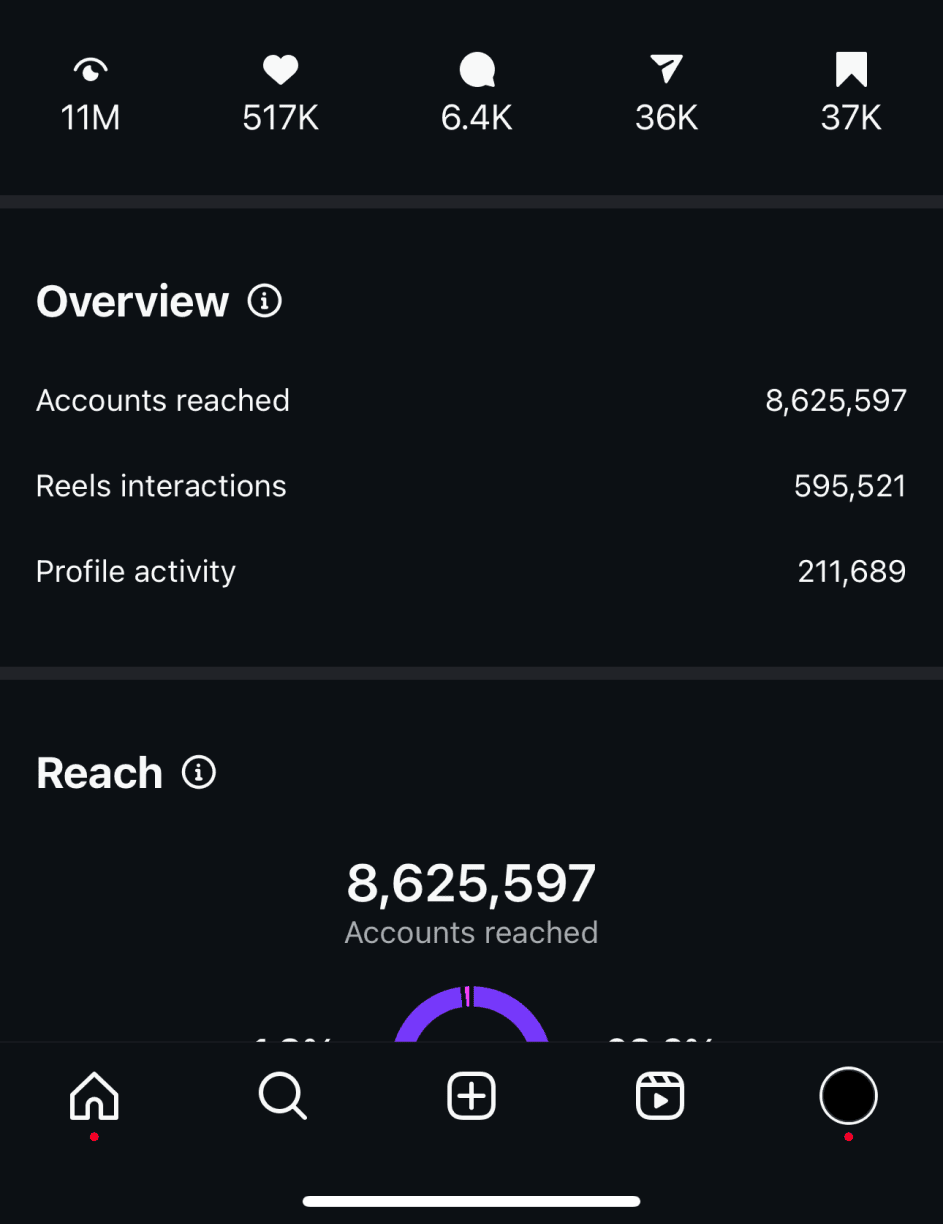Open the Search tab

[282, 1096]
